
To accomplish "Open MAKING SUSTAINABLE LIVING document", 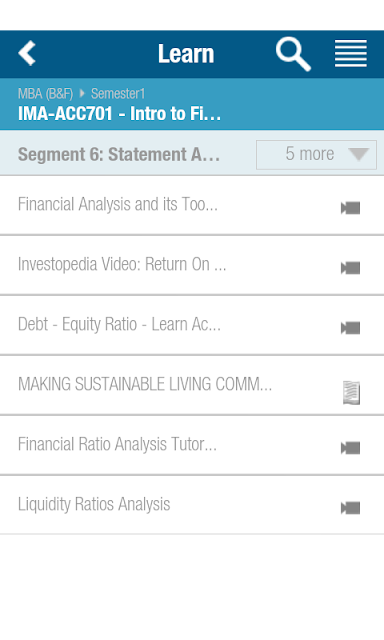I will [192, 385].
